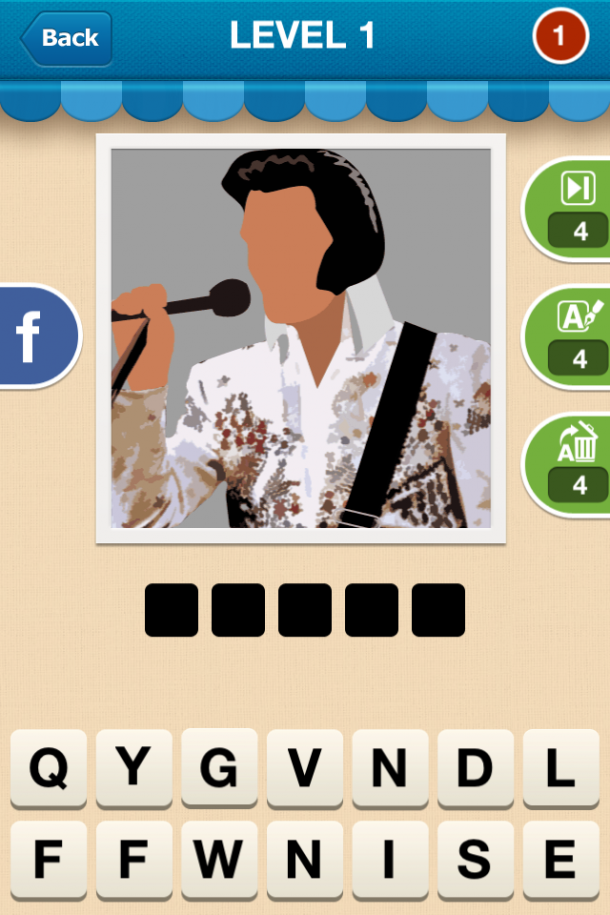Select the letter W tile
The width and height of the screenshot is (610, 915).
click(219, 859)
